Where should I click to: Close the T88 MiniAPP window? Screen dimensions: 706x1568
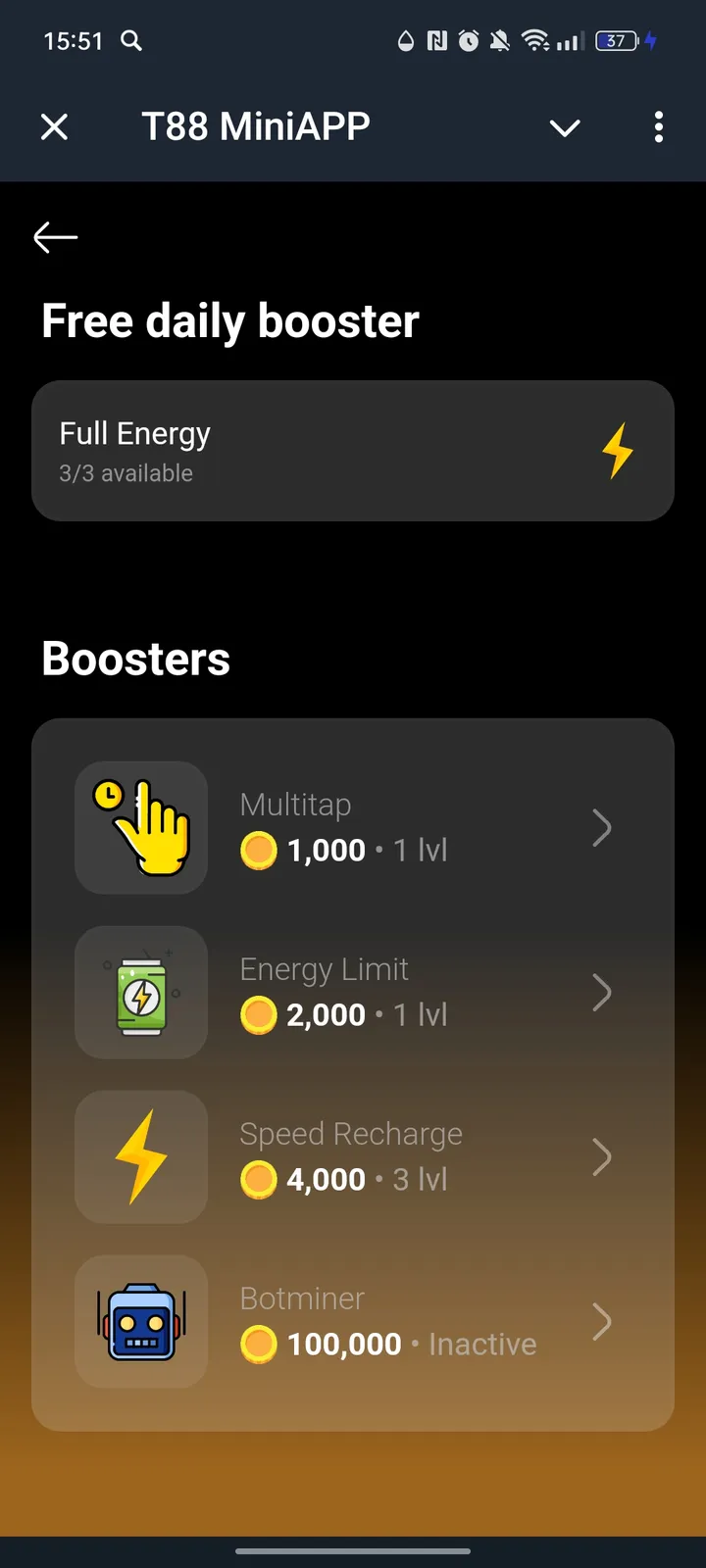[x=55, y=127]
